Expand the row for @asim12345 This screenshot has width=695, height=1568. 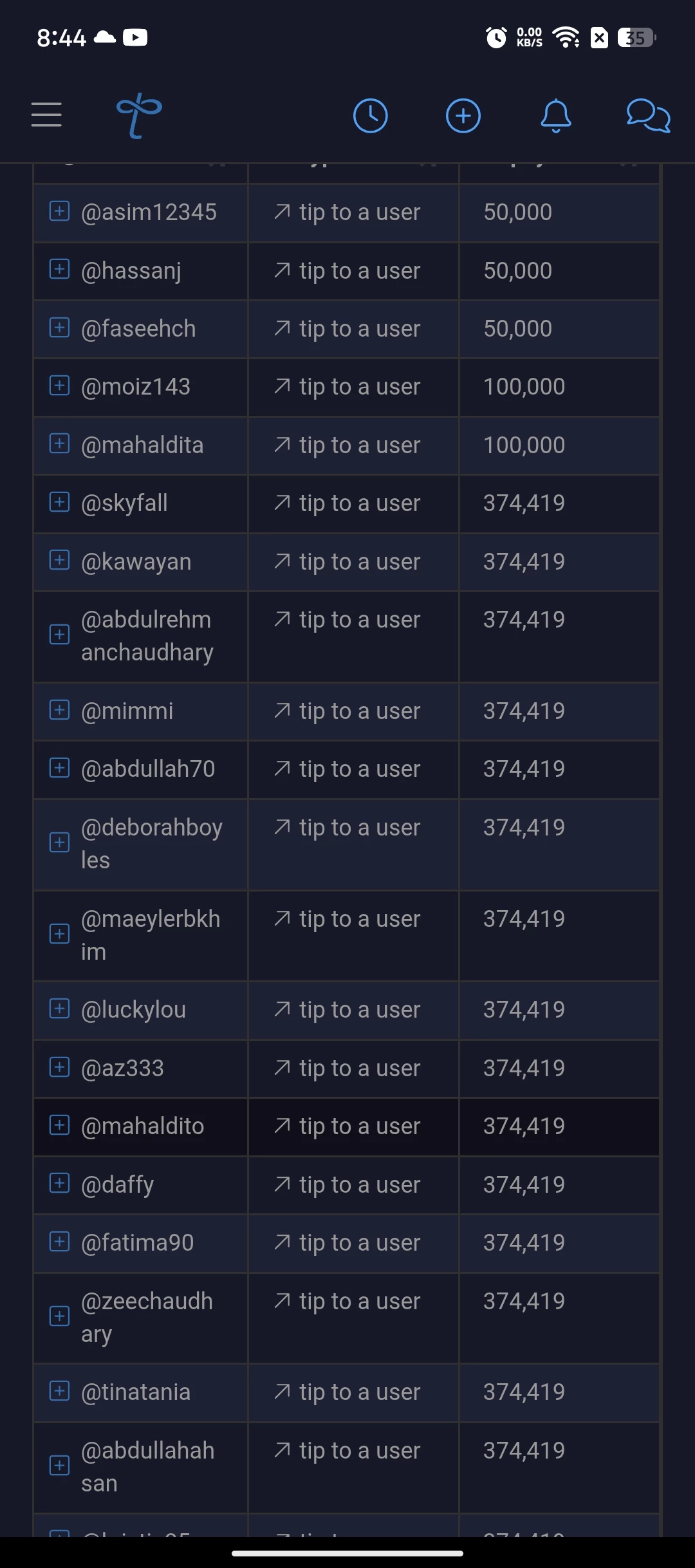pyautogui.click(x=59, y=211)
